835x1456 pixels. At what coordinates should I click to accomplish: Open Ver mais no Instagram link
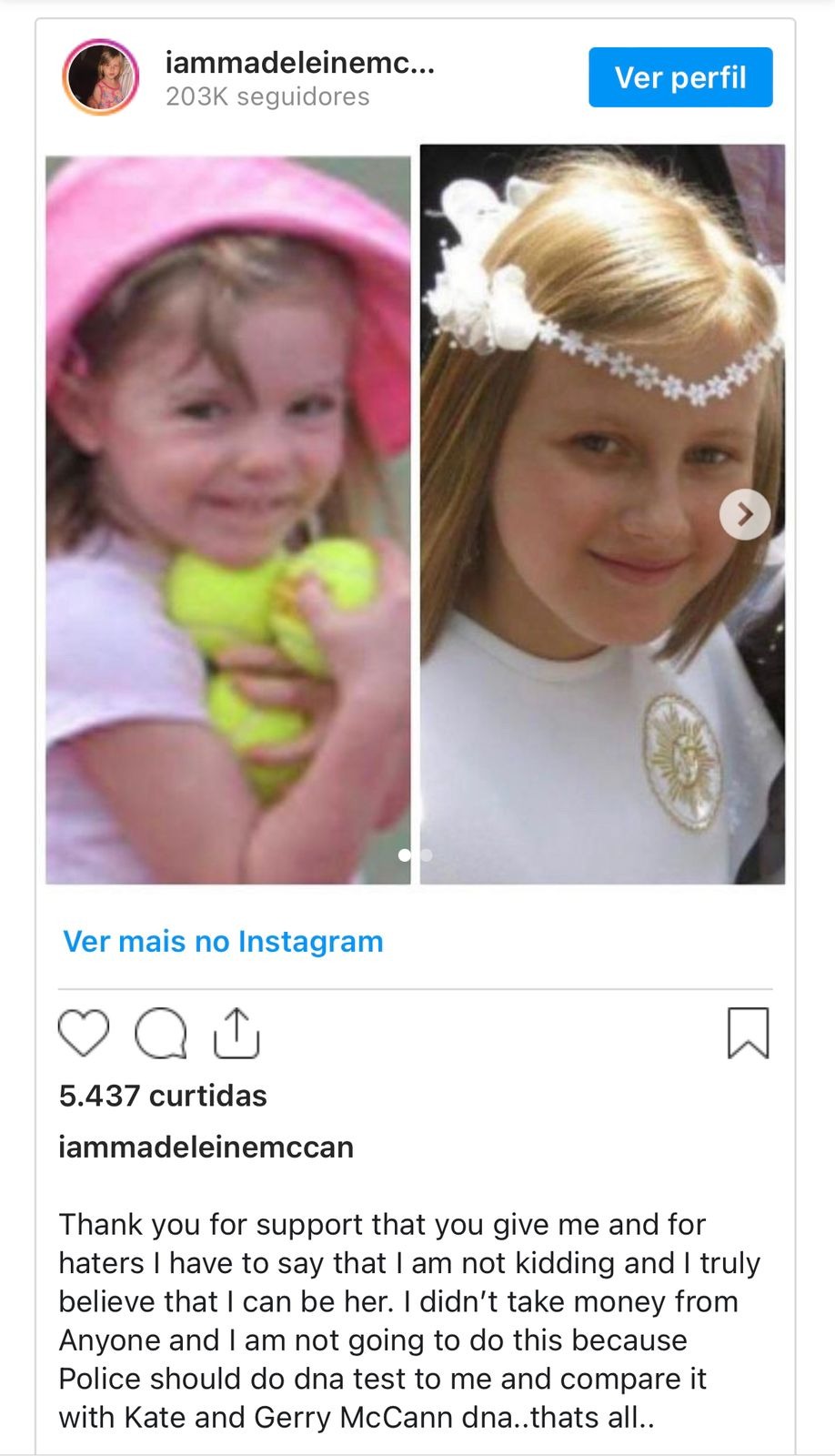pyautogui.click(x=223, y=941)
